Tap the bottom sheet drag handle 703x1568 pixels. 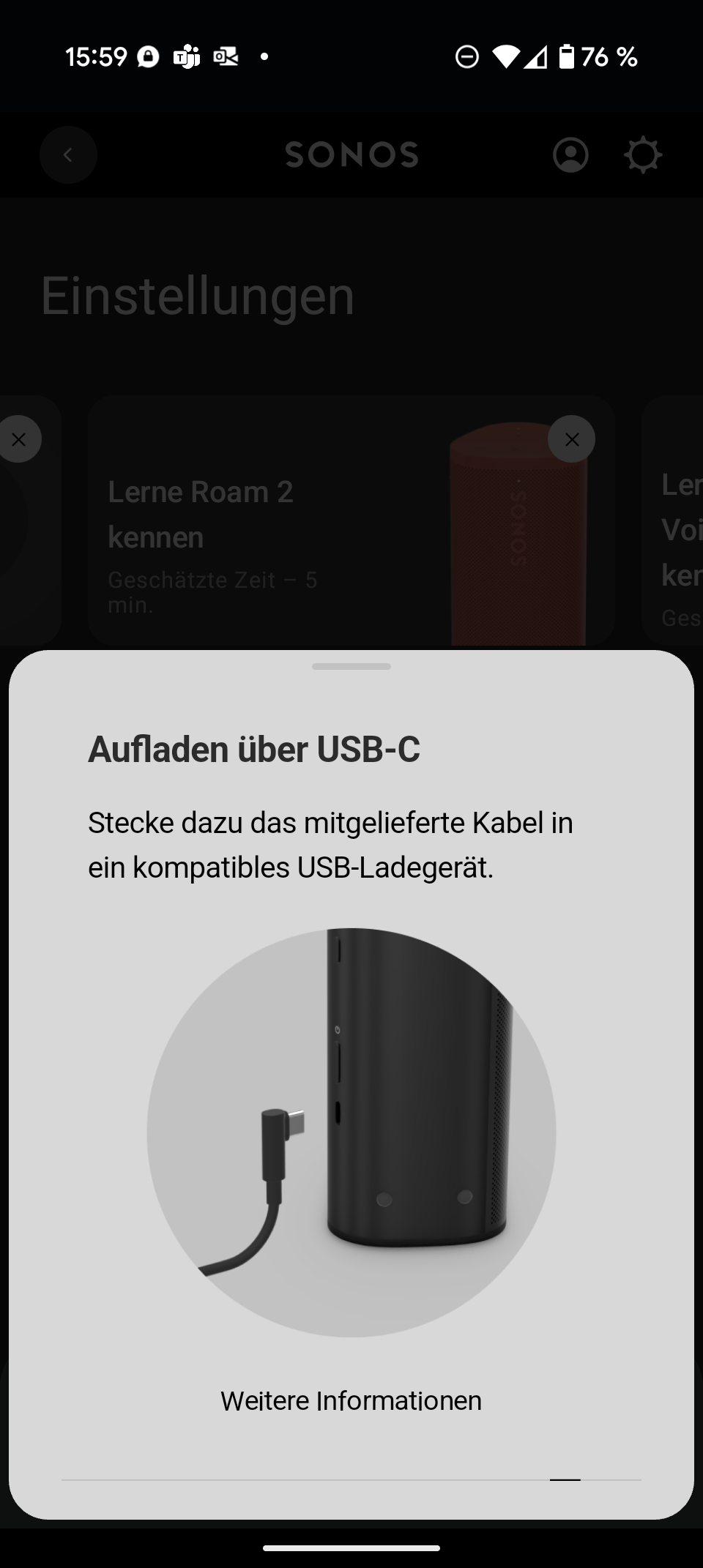coord(351,666)
